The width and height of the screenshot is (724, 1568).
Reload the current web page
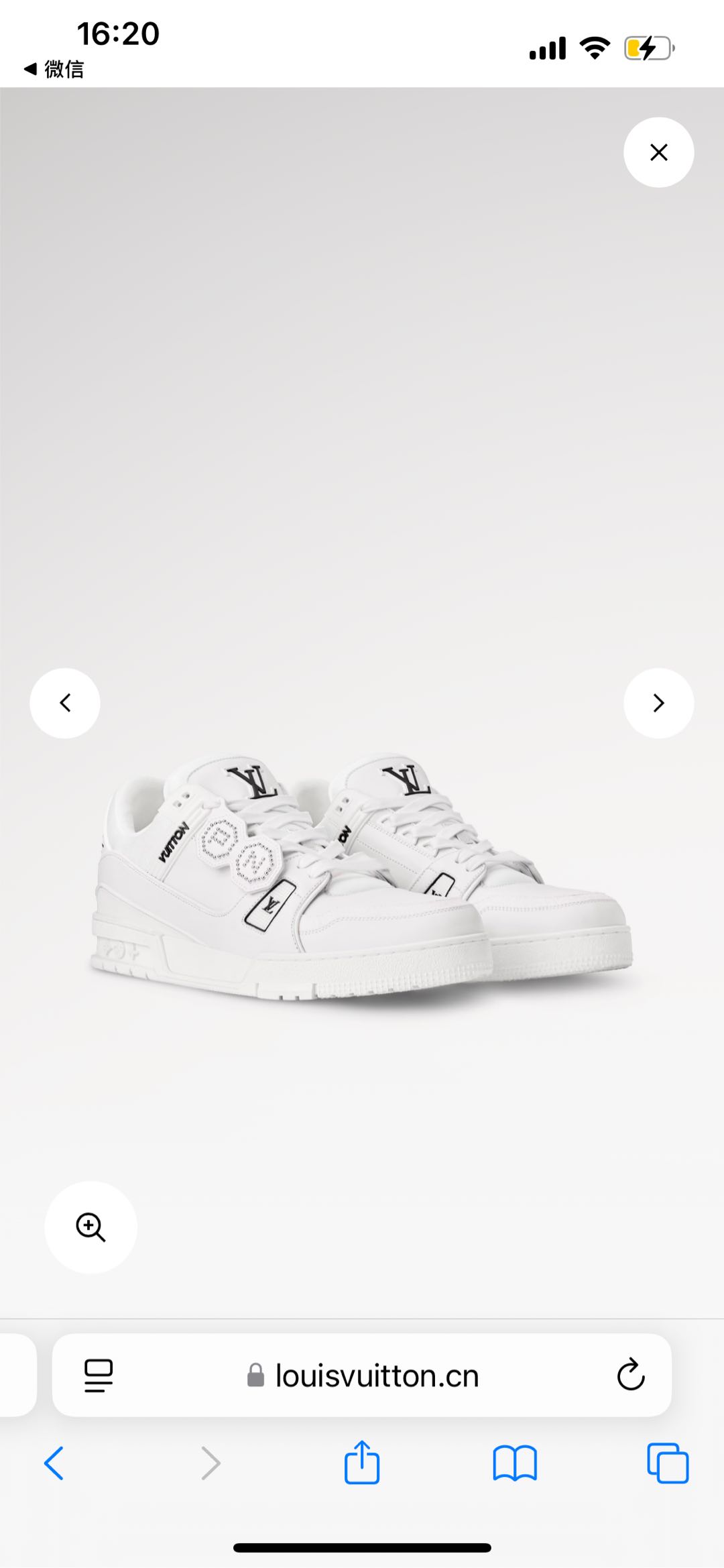click(630, 1376)
